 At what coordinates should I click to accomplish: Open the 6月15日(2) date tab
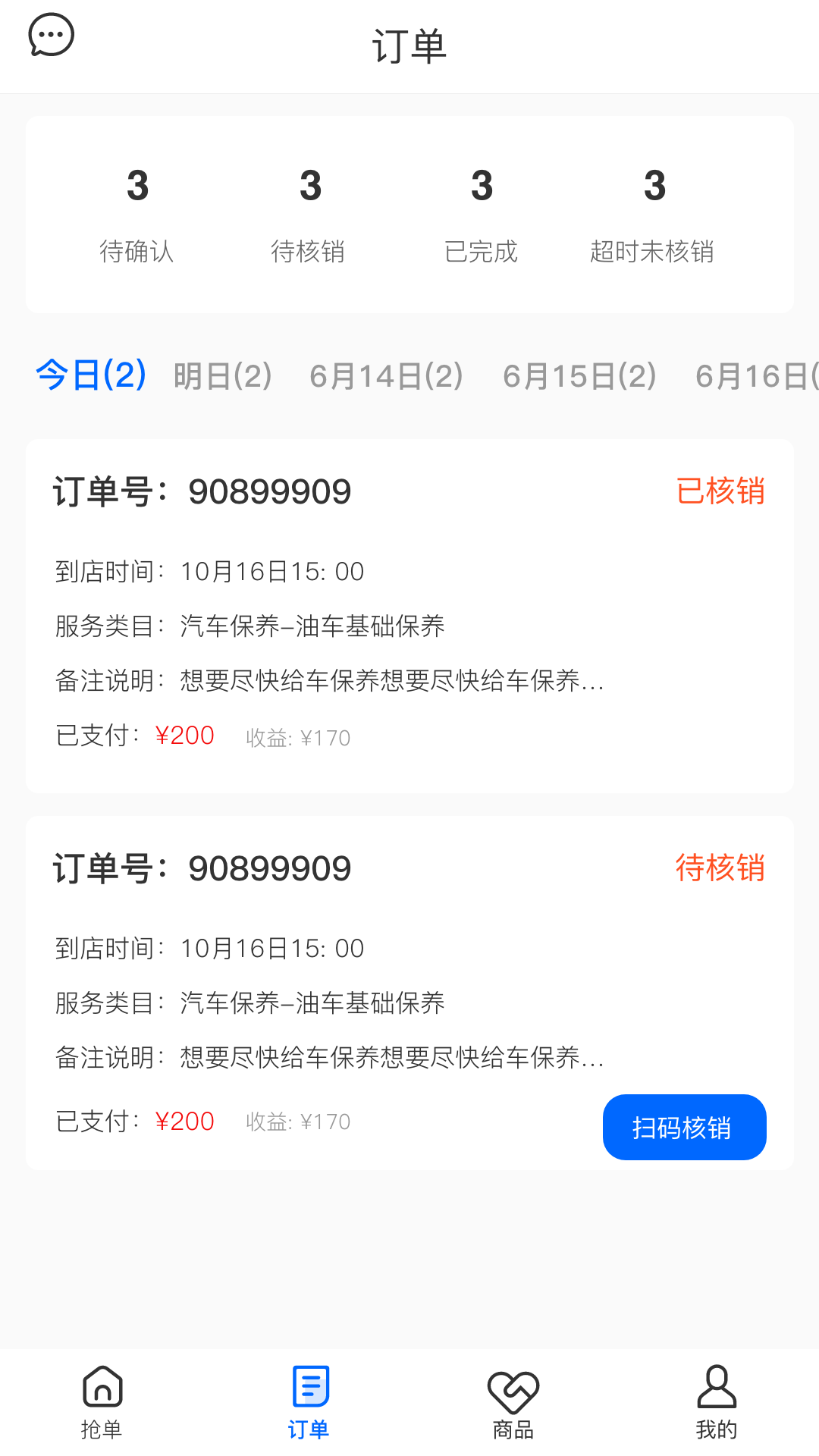tap(579, 375)
